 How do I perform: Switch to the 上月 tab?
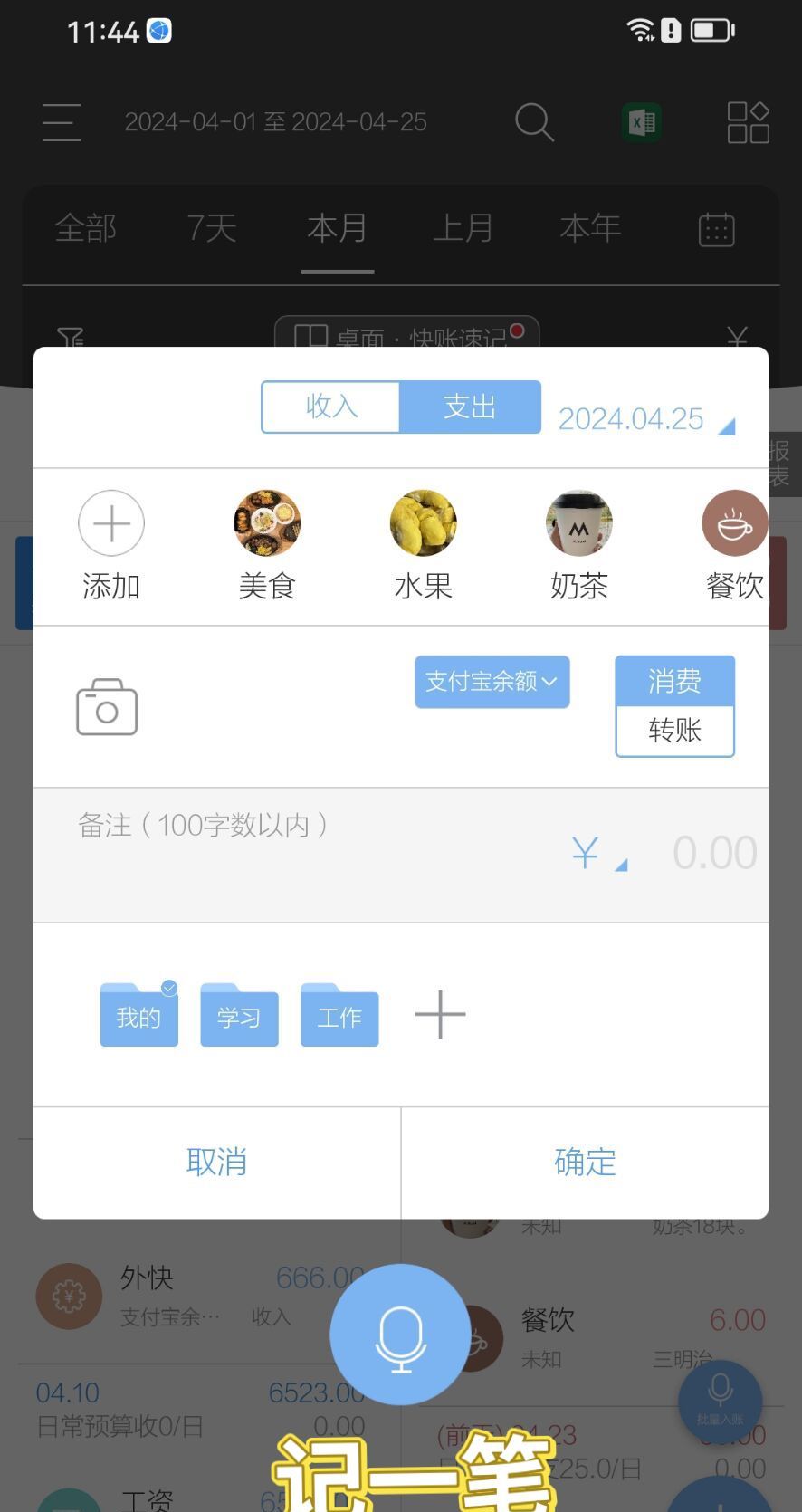point(463,228)
